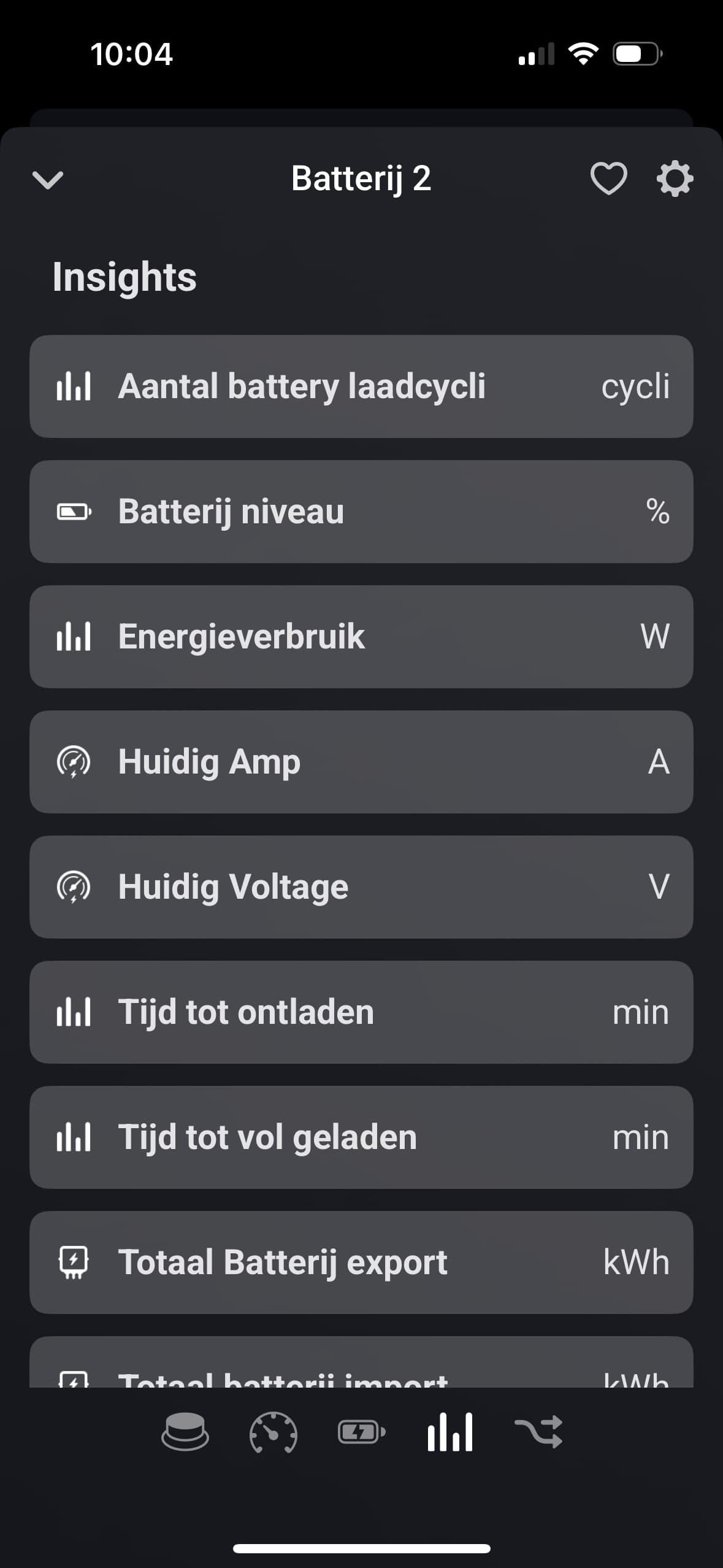
Task: Mark Batterij 2 as favorite
Action: click(x=608, y=179)
